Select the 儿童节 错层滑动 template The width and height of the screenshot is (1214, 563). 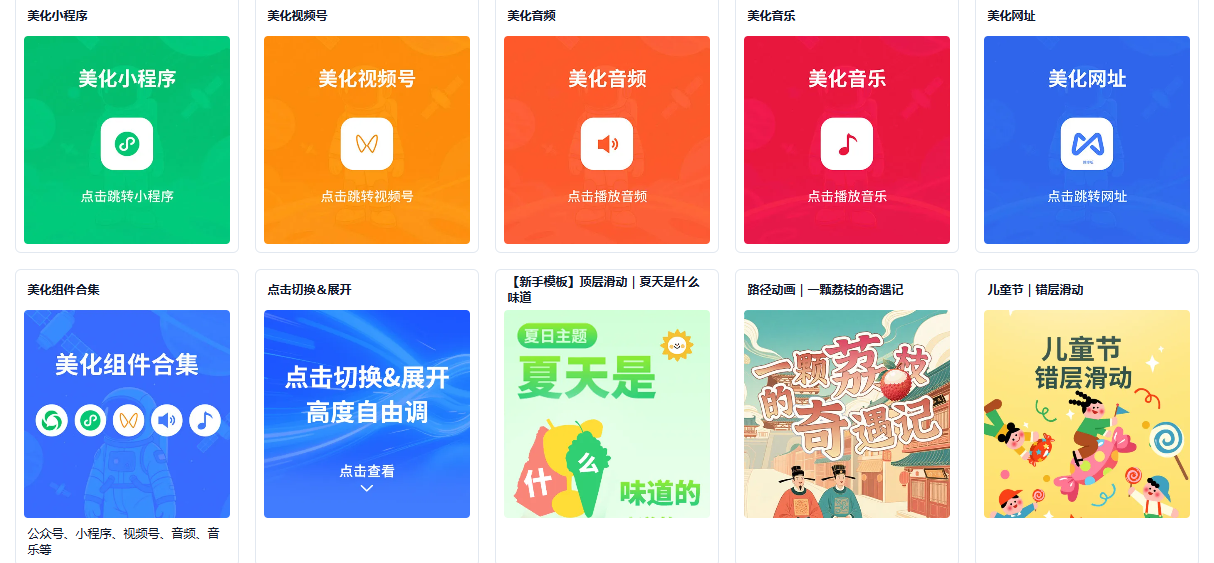click(1087, 414)
